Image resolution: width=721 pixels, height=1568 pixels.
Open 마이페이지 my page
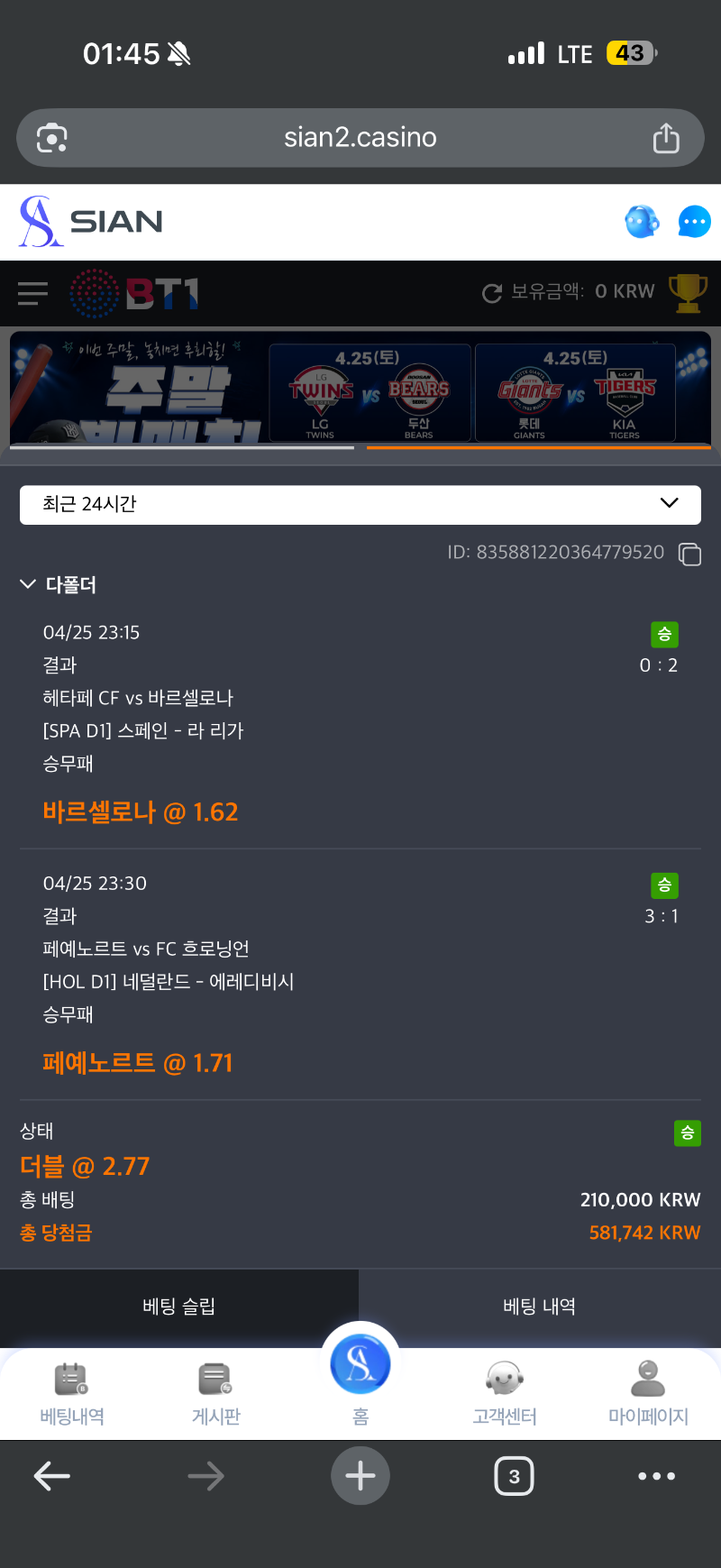[648, 1393]
